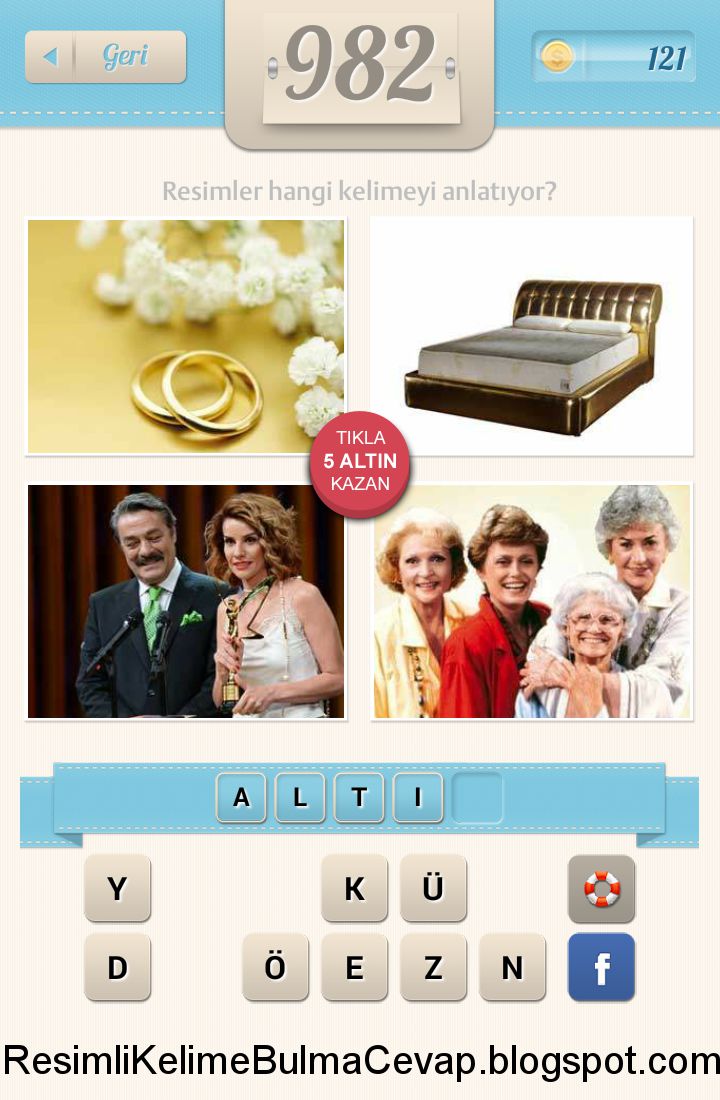The image size is (720, 1100).
Task: Remove the letter L from the answer
Action: point(300,797)
